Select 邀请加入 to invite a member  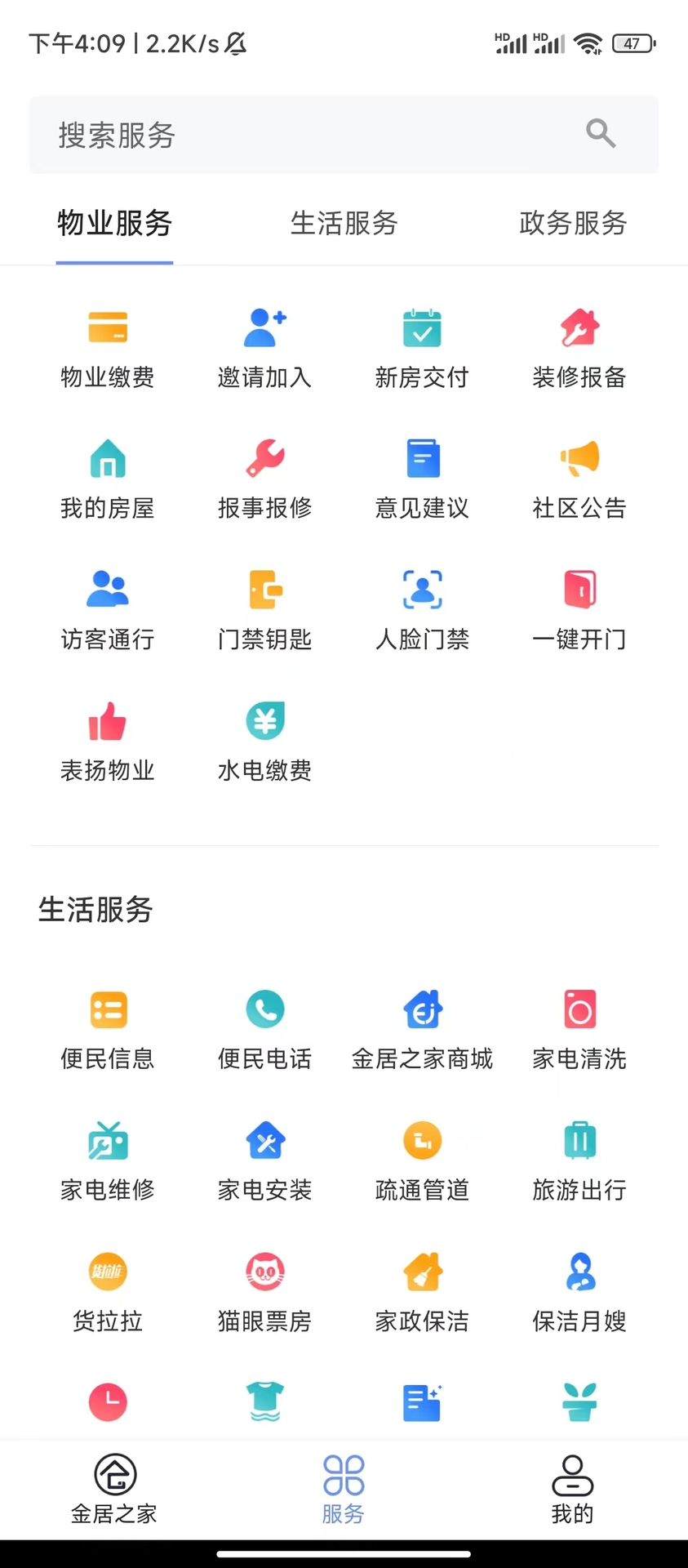tap(264, 347)
